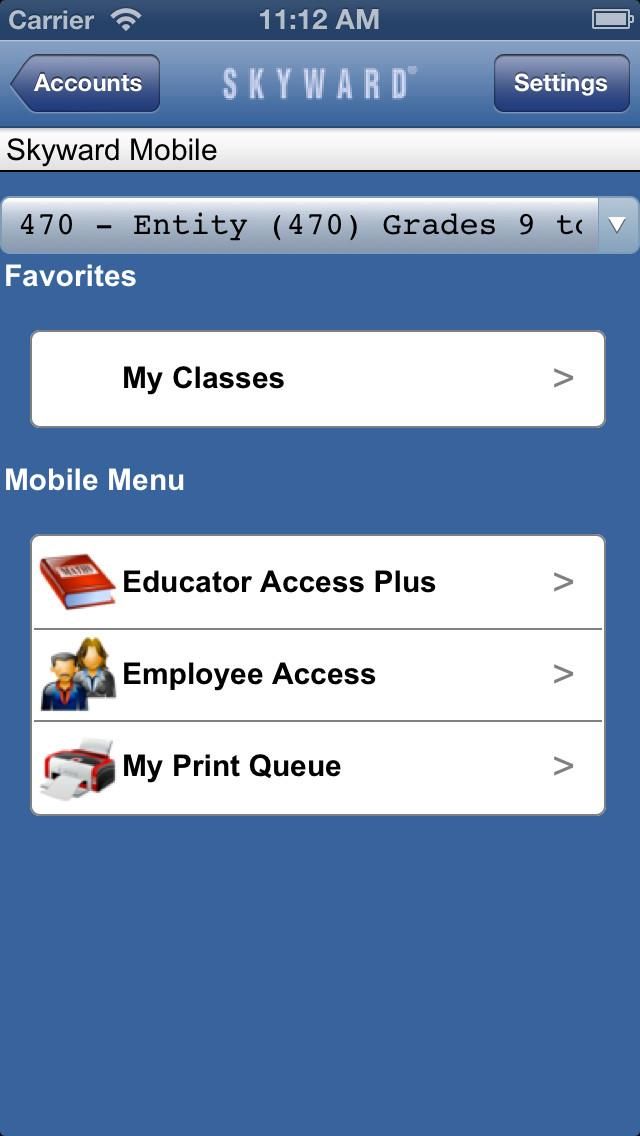Select Employee Access

[x=318, y=674]
